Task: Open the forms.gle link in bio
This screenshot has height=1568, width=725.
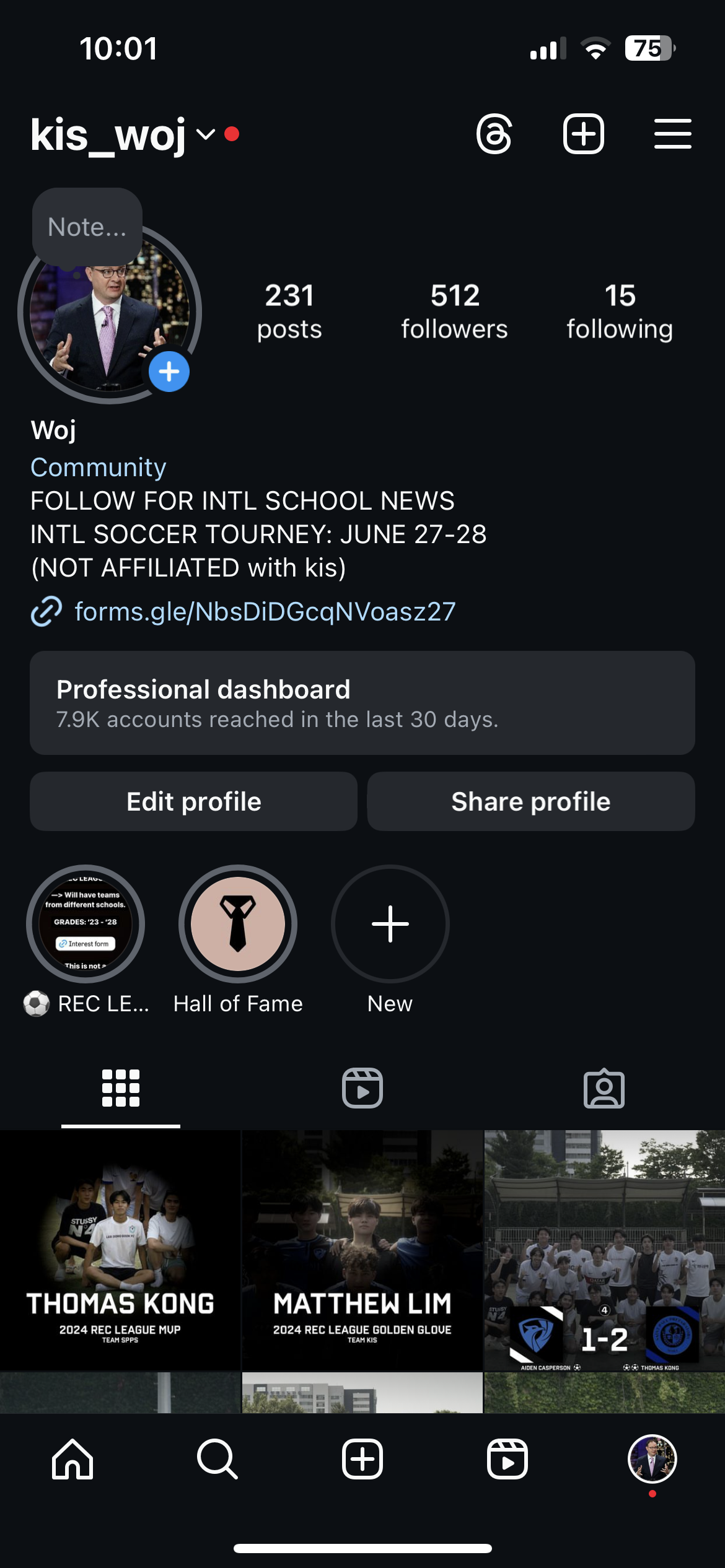Action: click(x=265, y=612)
